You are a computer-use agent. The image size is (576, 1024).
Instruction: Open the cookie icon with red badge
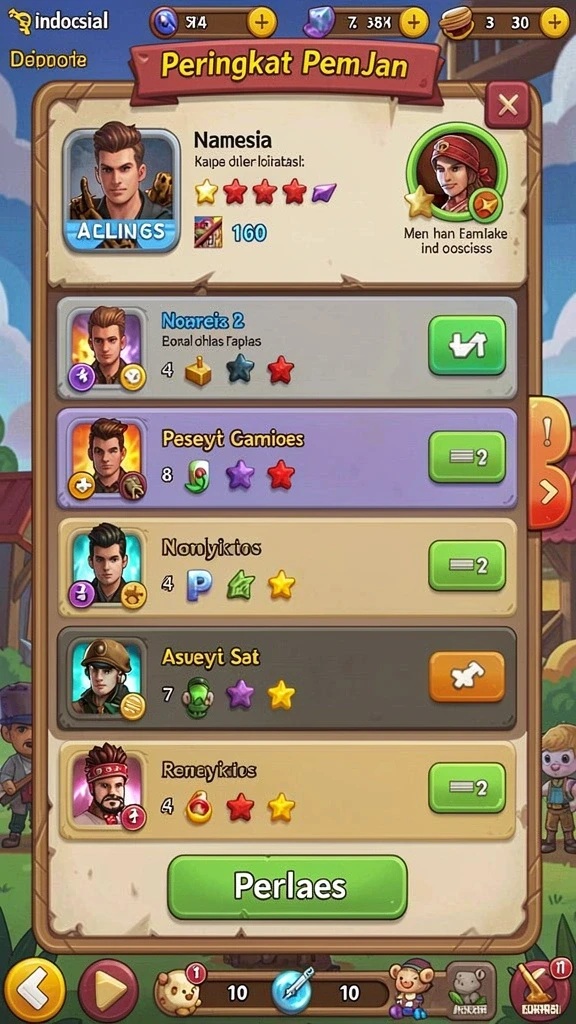click(x=180, y=990)
